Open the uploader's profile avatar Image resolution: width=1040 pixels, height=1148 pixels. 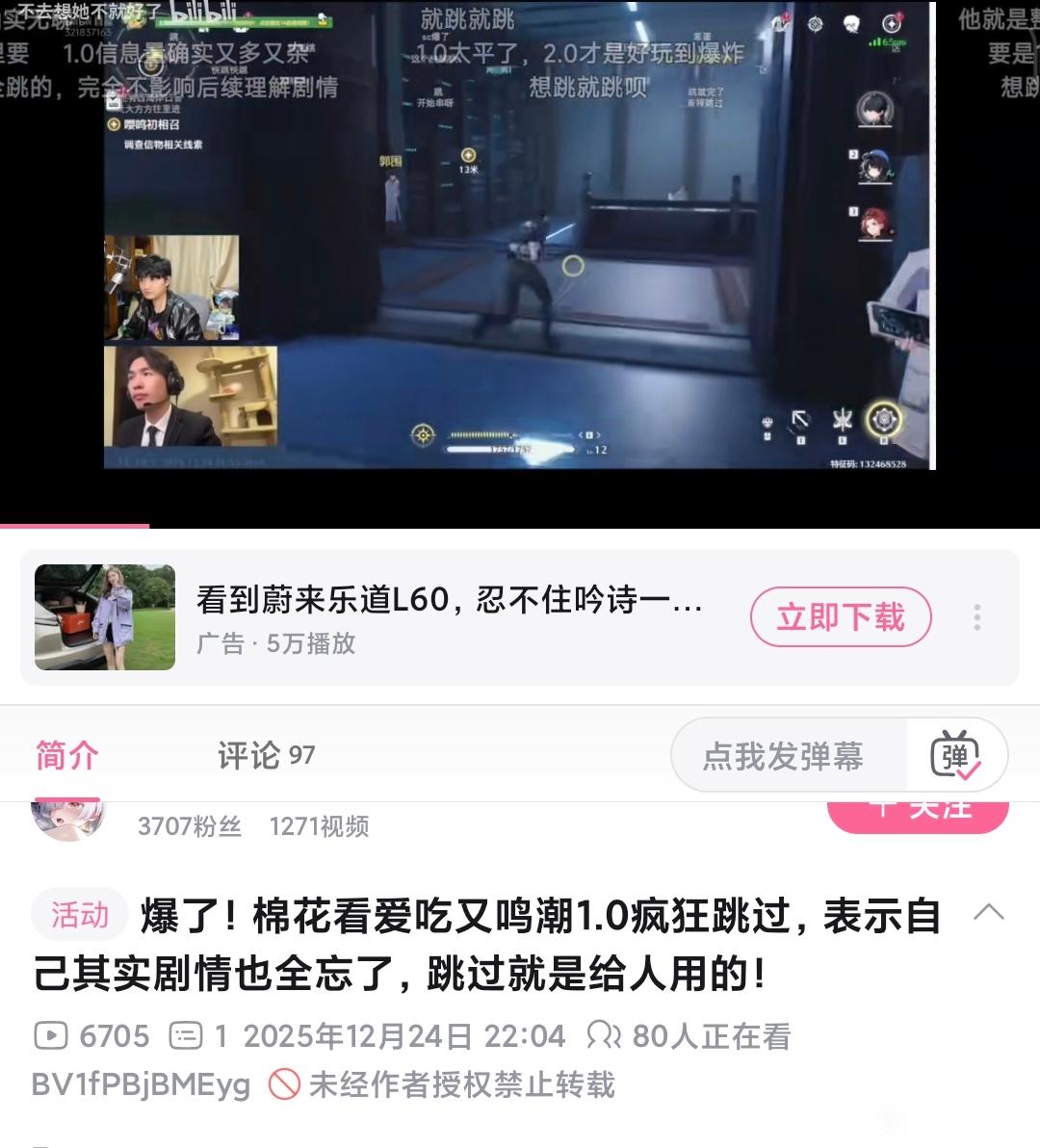coord(67,819)
